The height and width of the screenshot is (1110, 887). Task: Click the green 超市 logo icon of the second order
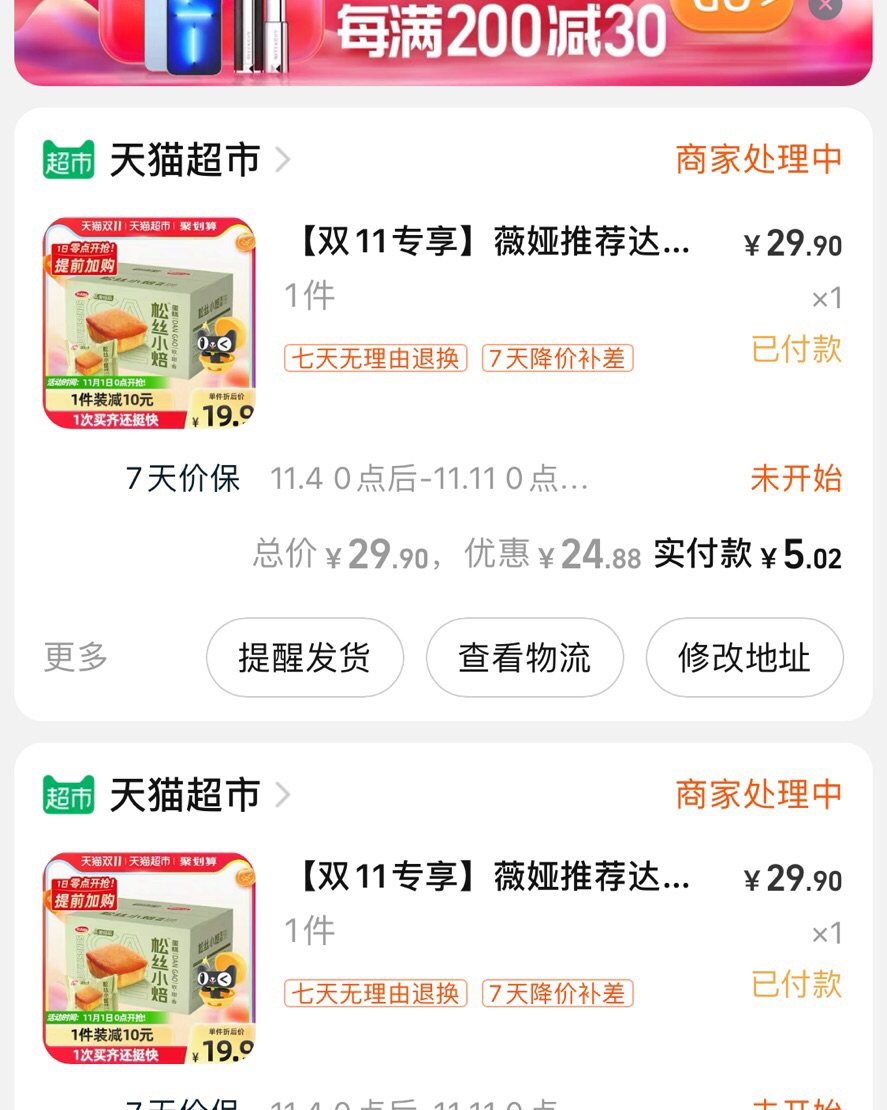67,795
